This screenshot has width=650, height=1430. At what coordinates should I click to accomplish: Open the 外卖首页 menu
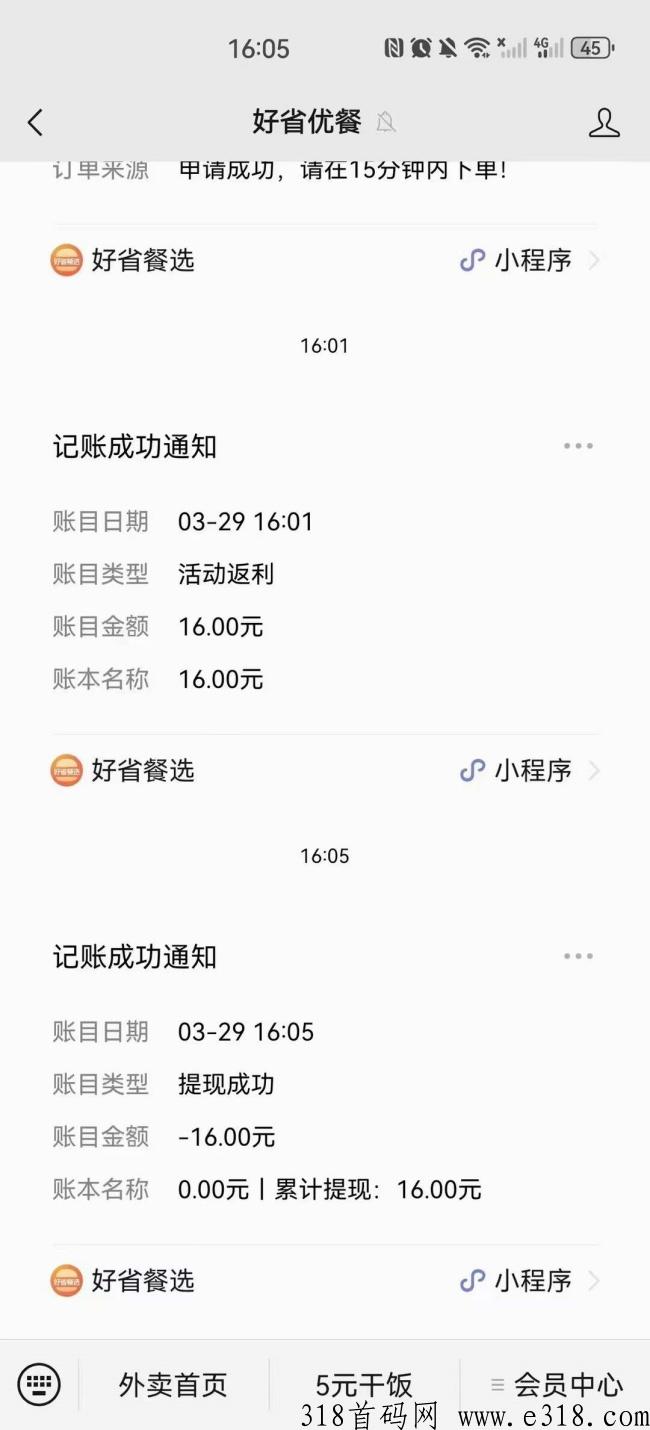point(173,1385)
